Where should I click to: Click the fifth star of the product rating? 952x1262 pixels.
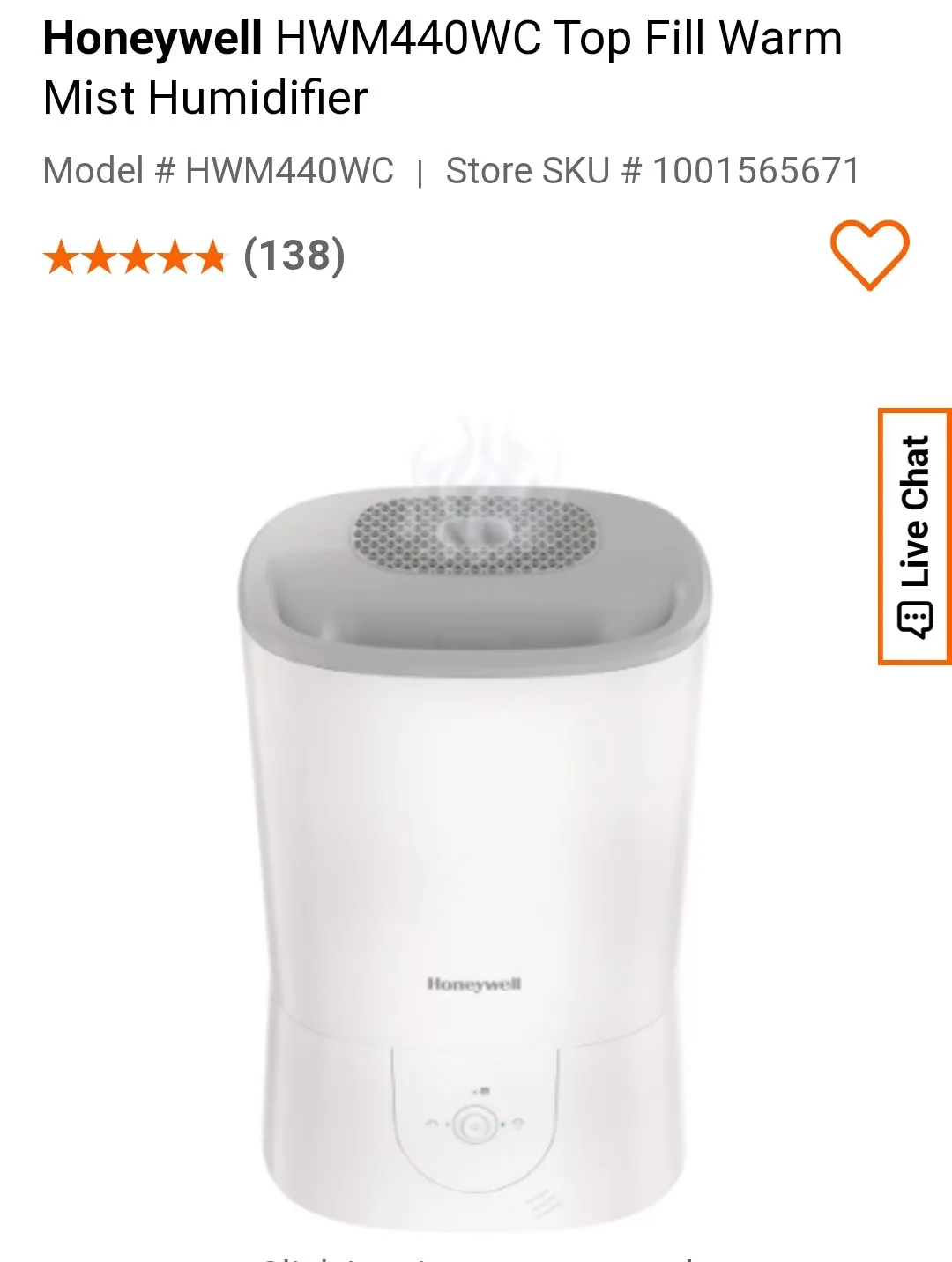[208, 257]
